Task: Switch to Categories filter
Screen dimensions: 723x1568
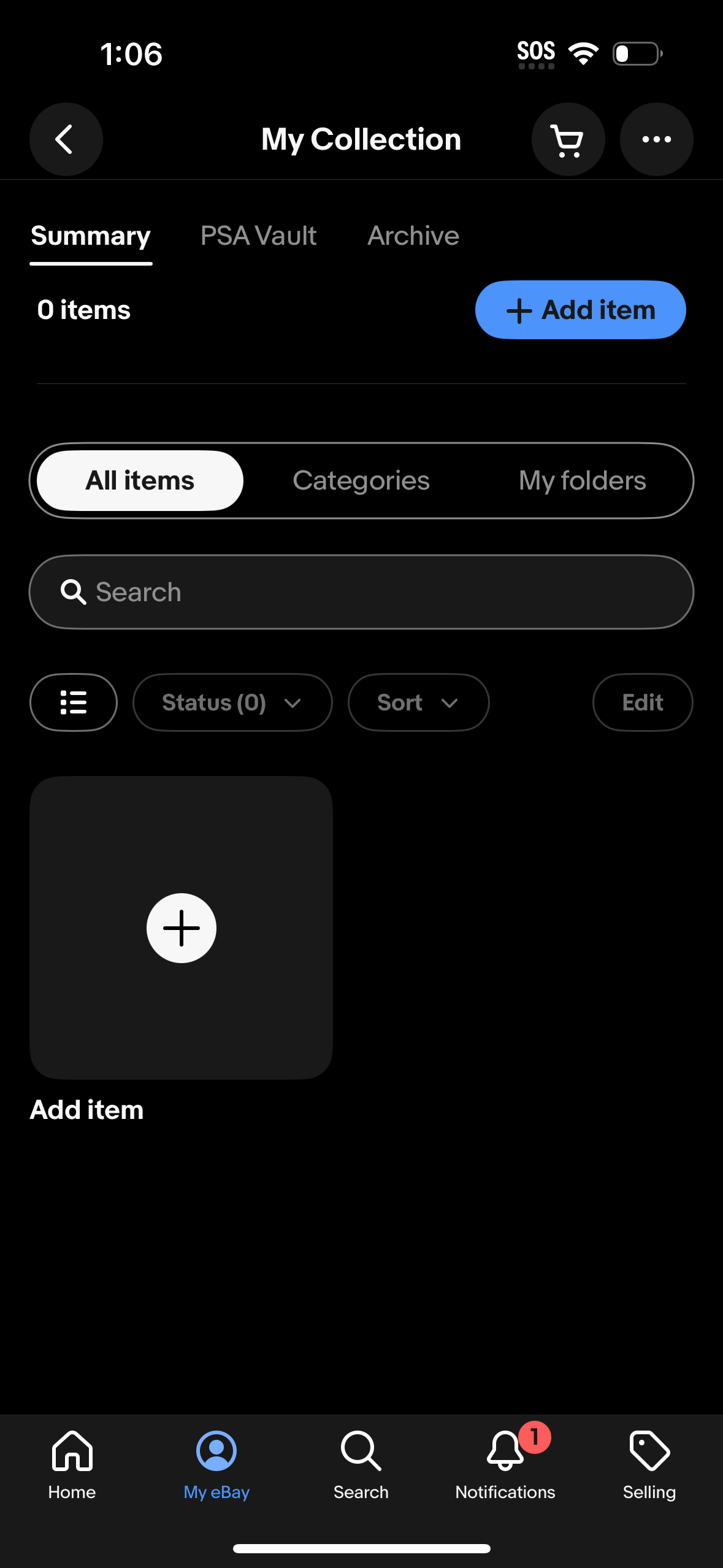Action: (361, 480)
